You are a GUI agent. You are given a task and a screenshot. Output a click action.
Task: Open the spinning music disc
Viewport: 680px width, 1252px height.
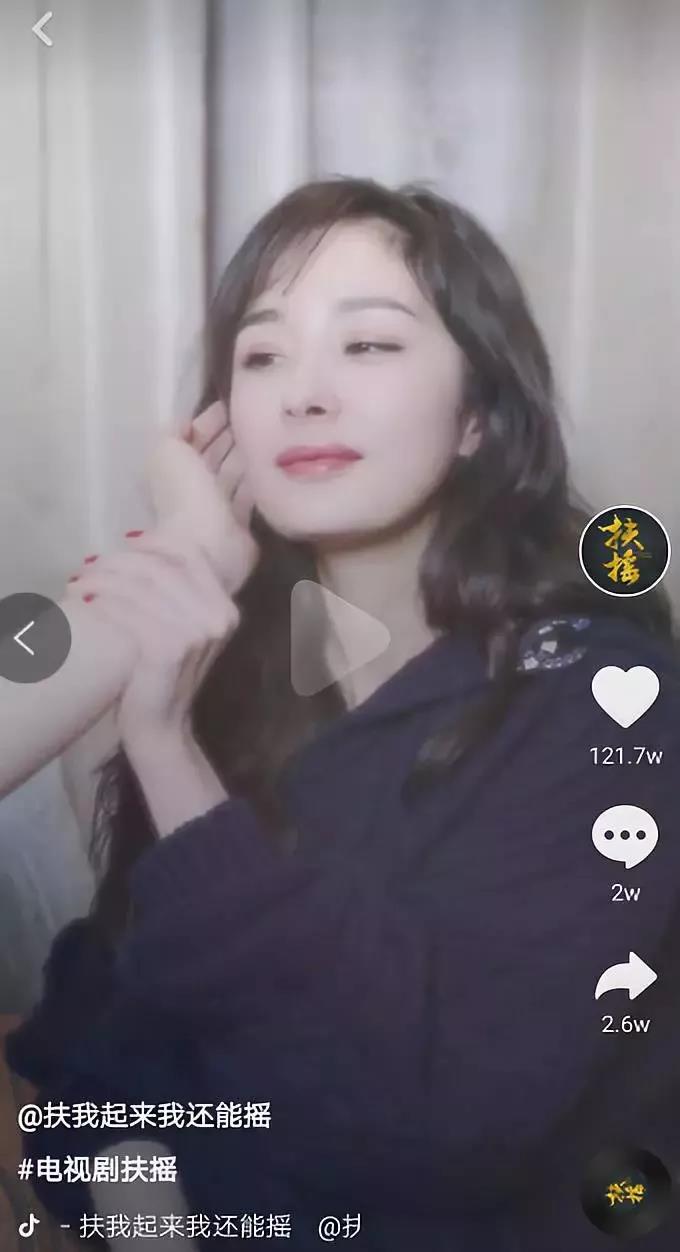pyautogui.click(x=625, y=1192)
